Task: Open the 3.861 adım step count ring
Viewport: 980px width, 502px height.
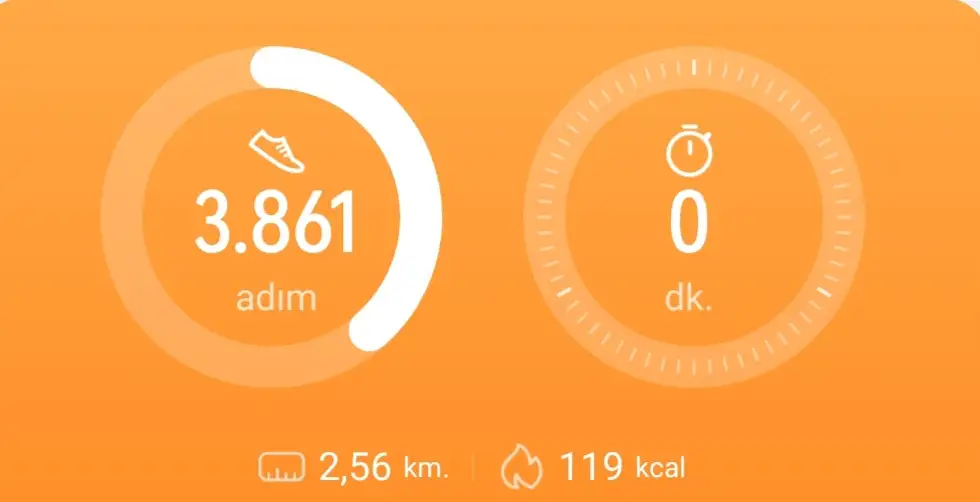Action: (272, 219)
